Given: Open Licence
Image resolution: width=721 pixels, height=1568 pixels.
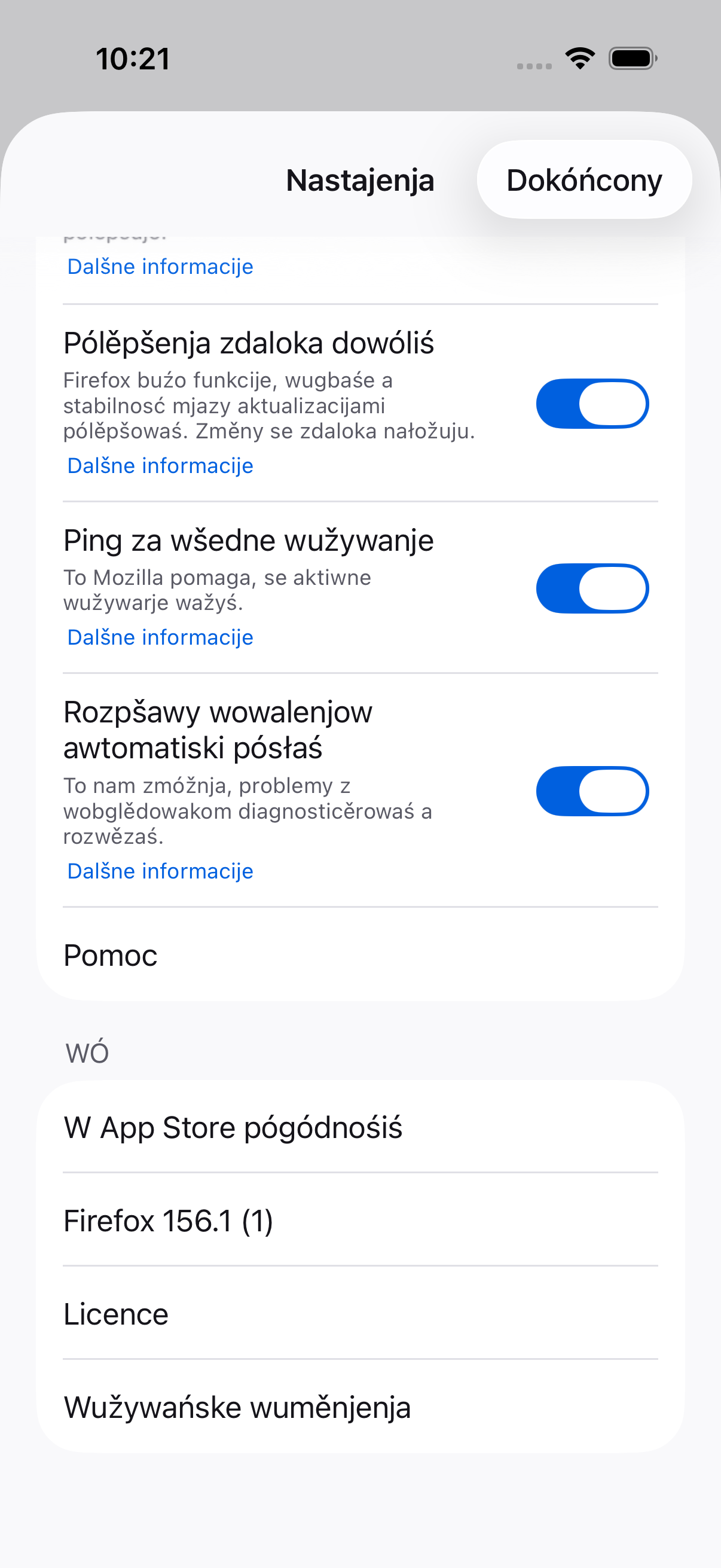Looking at the screenshot, I should pyautogui.click(x=360, y=1314).
